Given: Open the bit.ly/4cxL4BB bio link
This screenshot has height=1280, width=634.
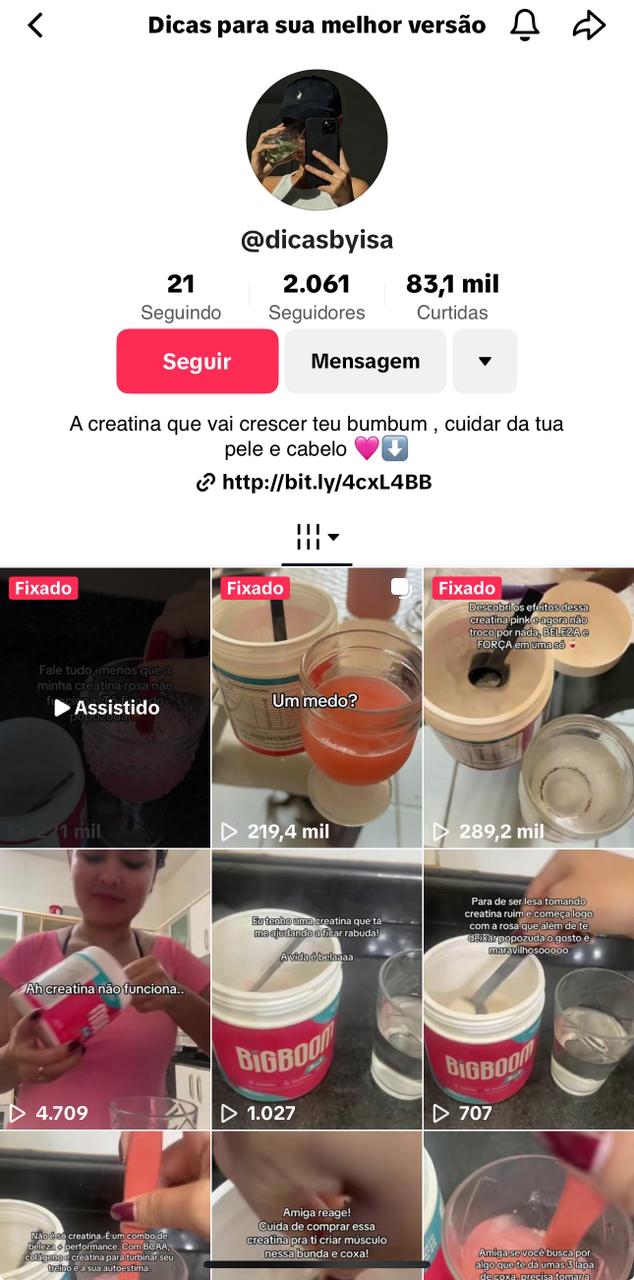Looking at the screenshot, I should pos(316,483).
